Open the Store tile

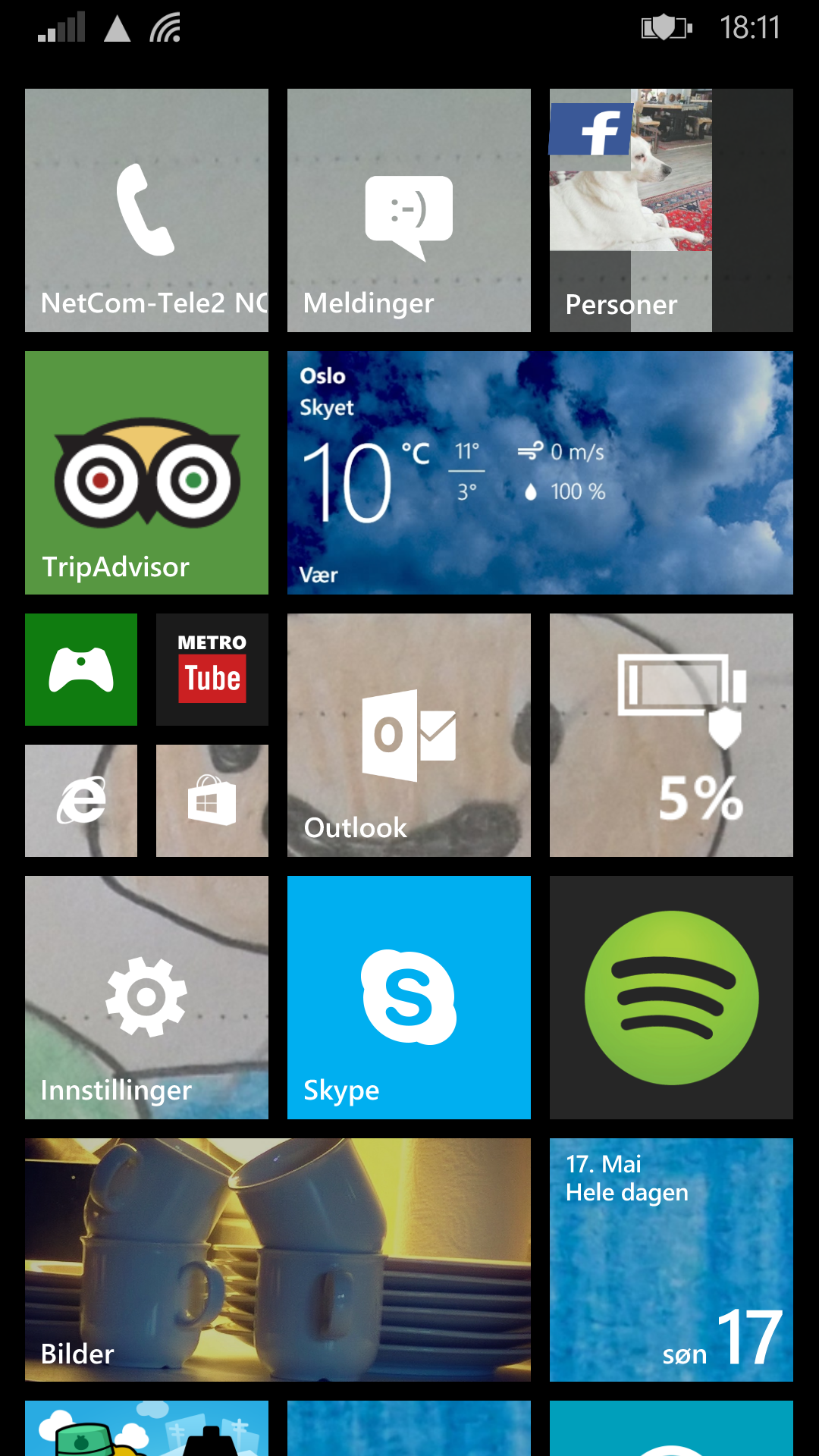click(212, 801)
